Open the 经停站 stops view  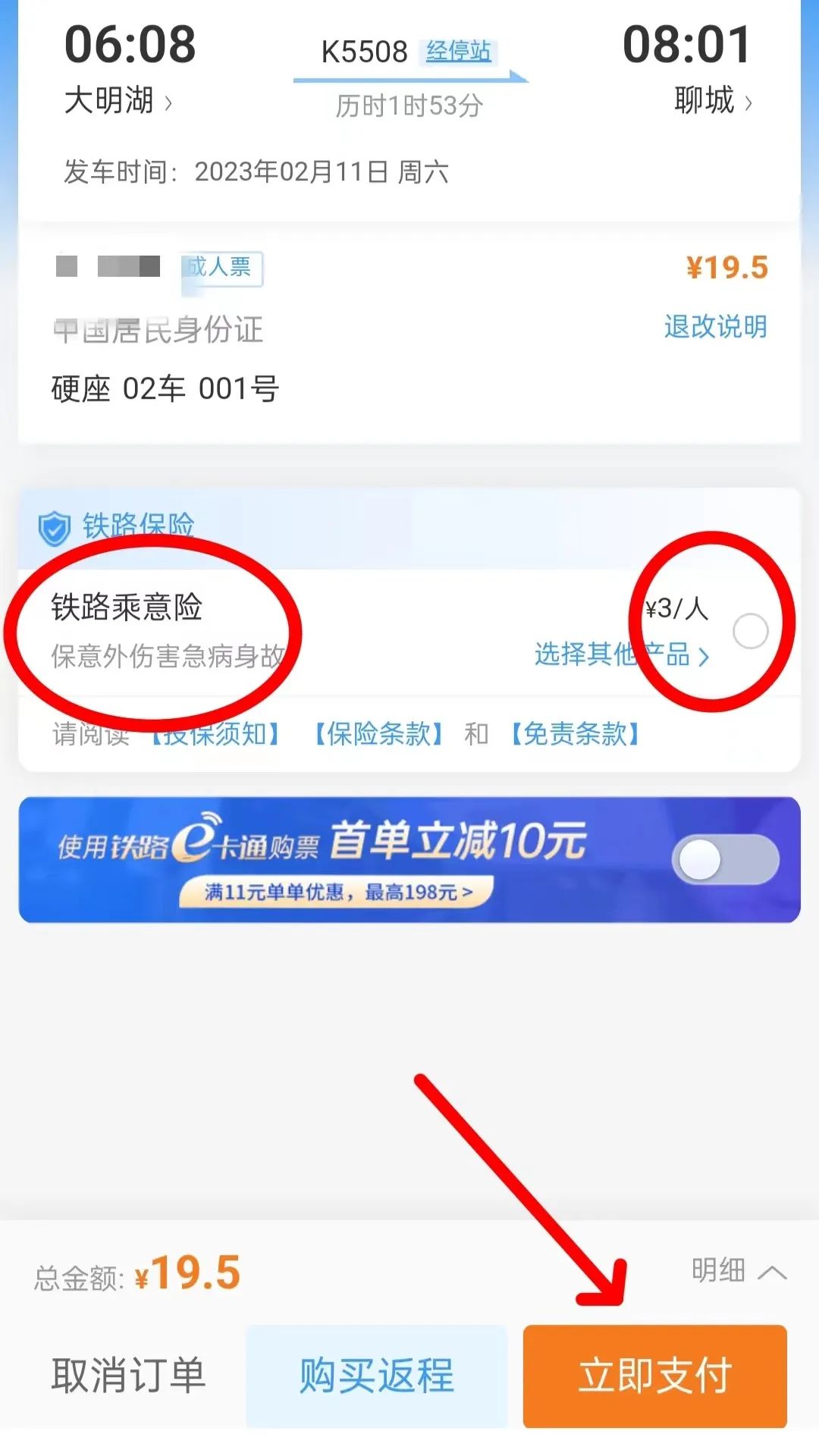[460, 53]
